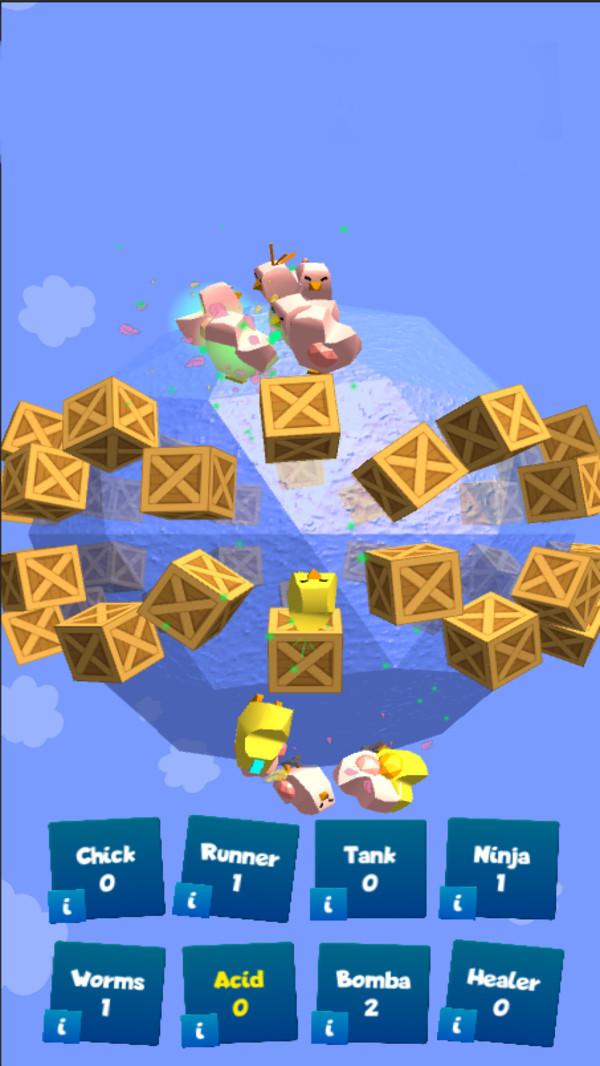Tap the highlighted Acid card
Image resolution: width=600 pixels, height=1066 pixels.
[240, 990]
